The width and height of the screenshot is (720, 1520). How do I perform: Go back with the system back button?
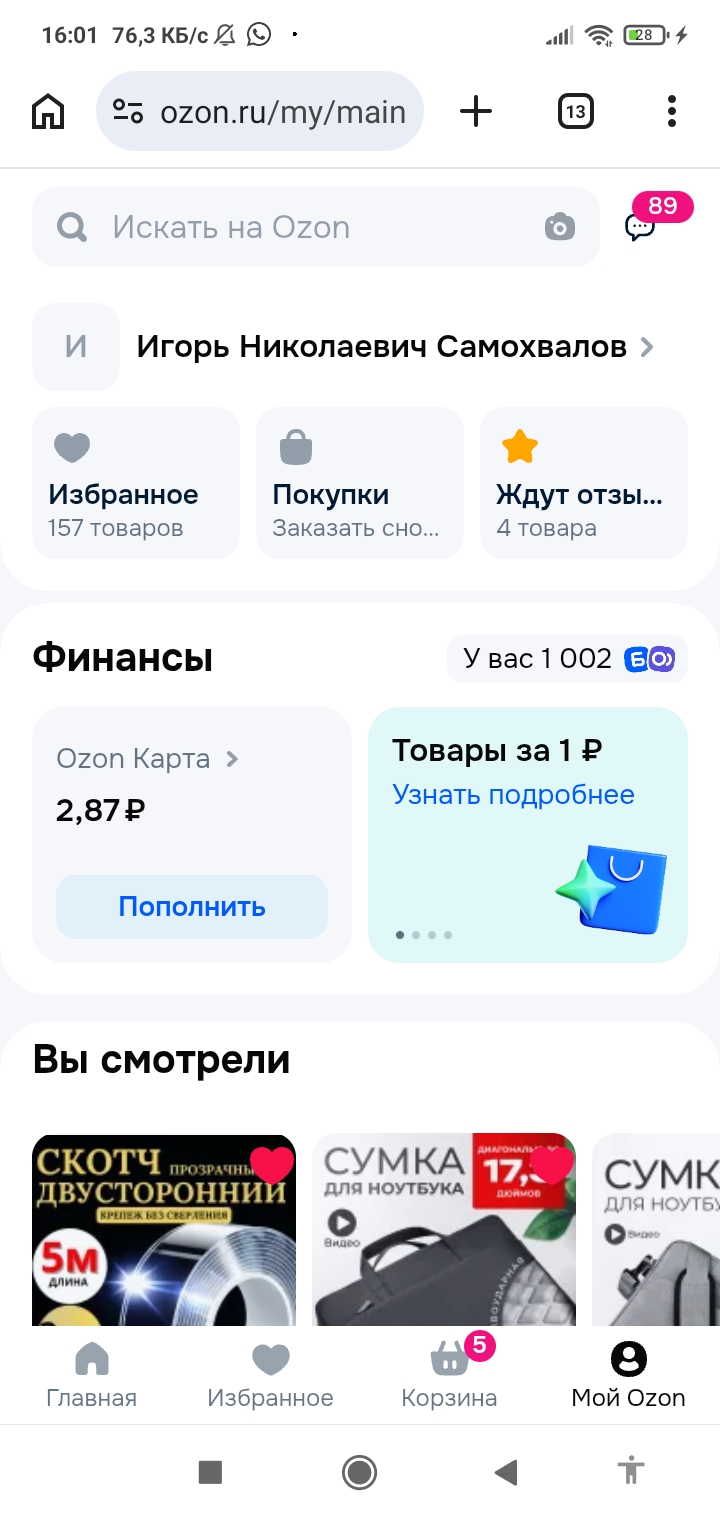click(x=506, y=1472)
